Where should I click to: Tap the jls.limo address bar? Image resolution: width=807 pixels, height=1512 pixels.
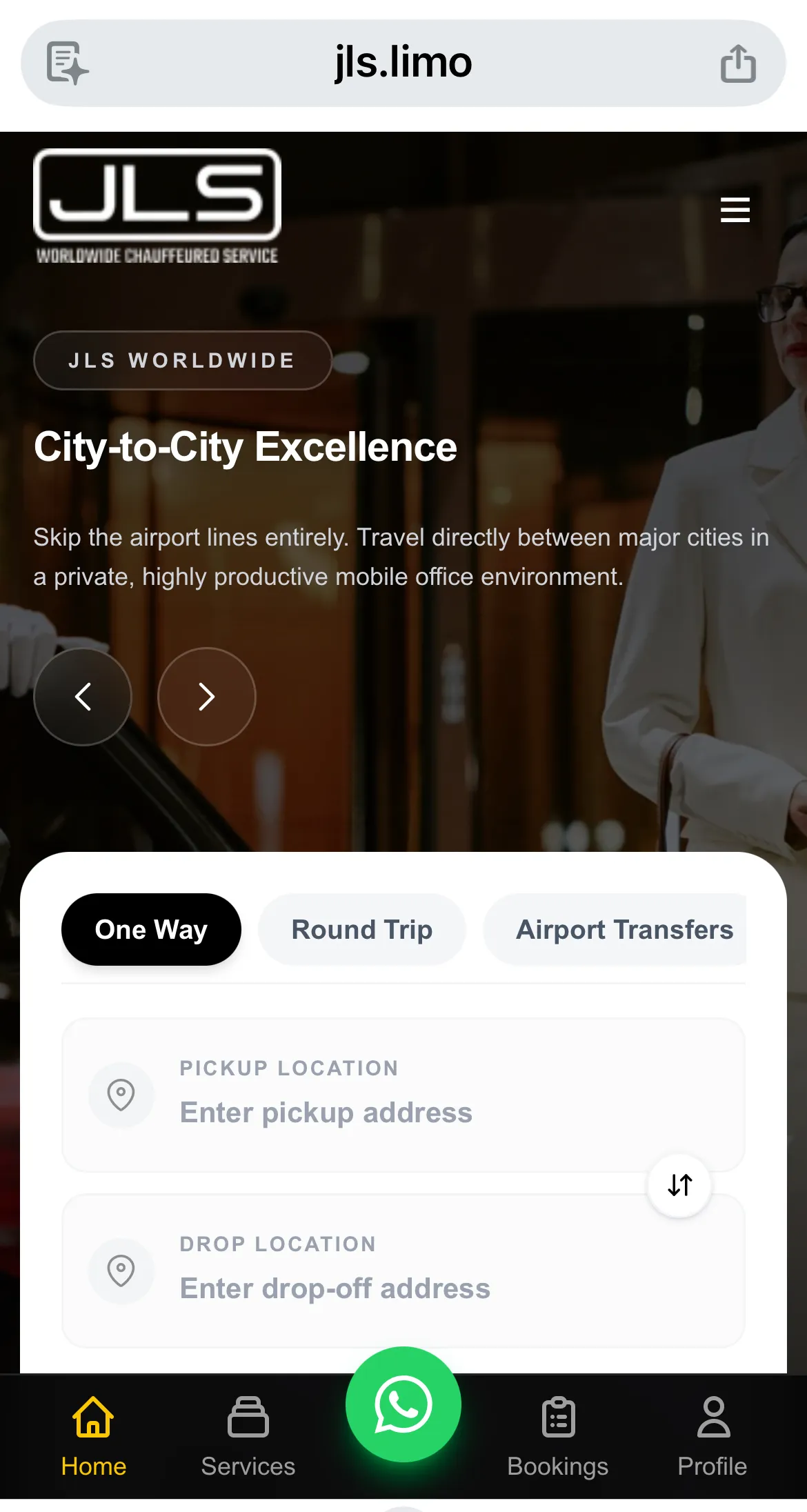403,63
